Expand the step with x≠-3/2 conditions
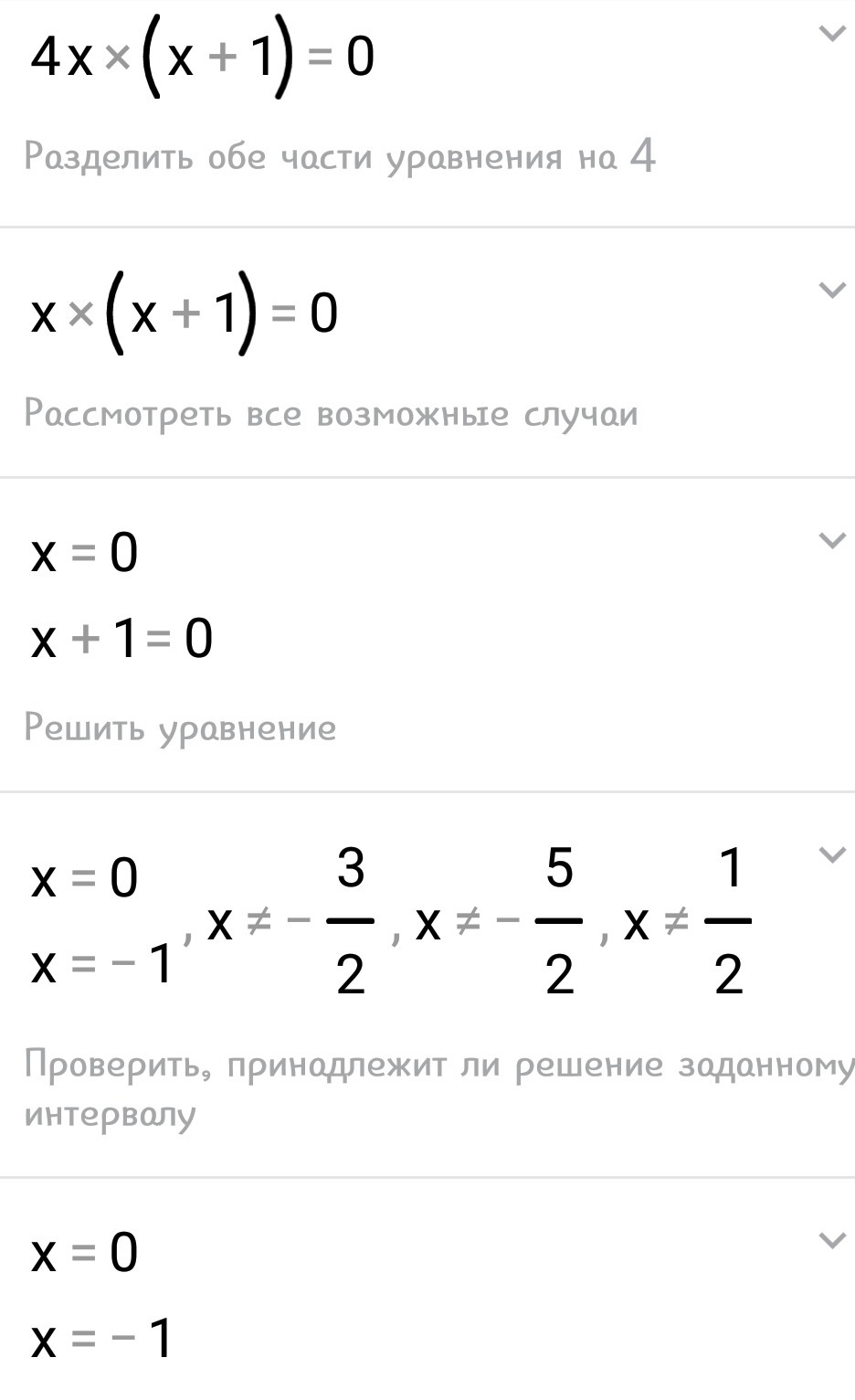 831,854
